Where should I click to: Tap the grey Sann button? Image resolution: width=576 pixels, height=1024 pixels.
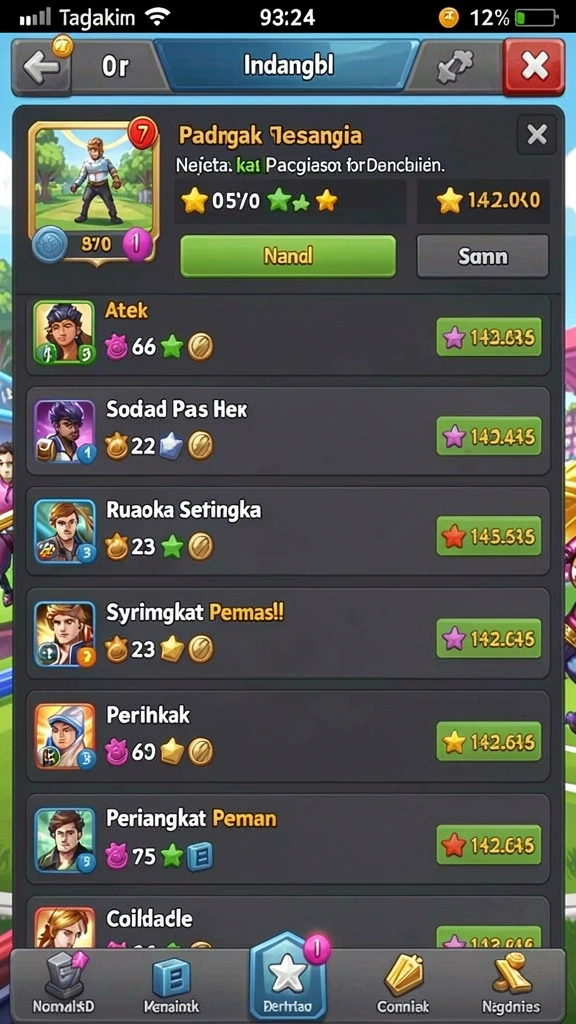[483, 256]
